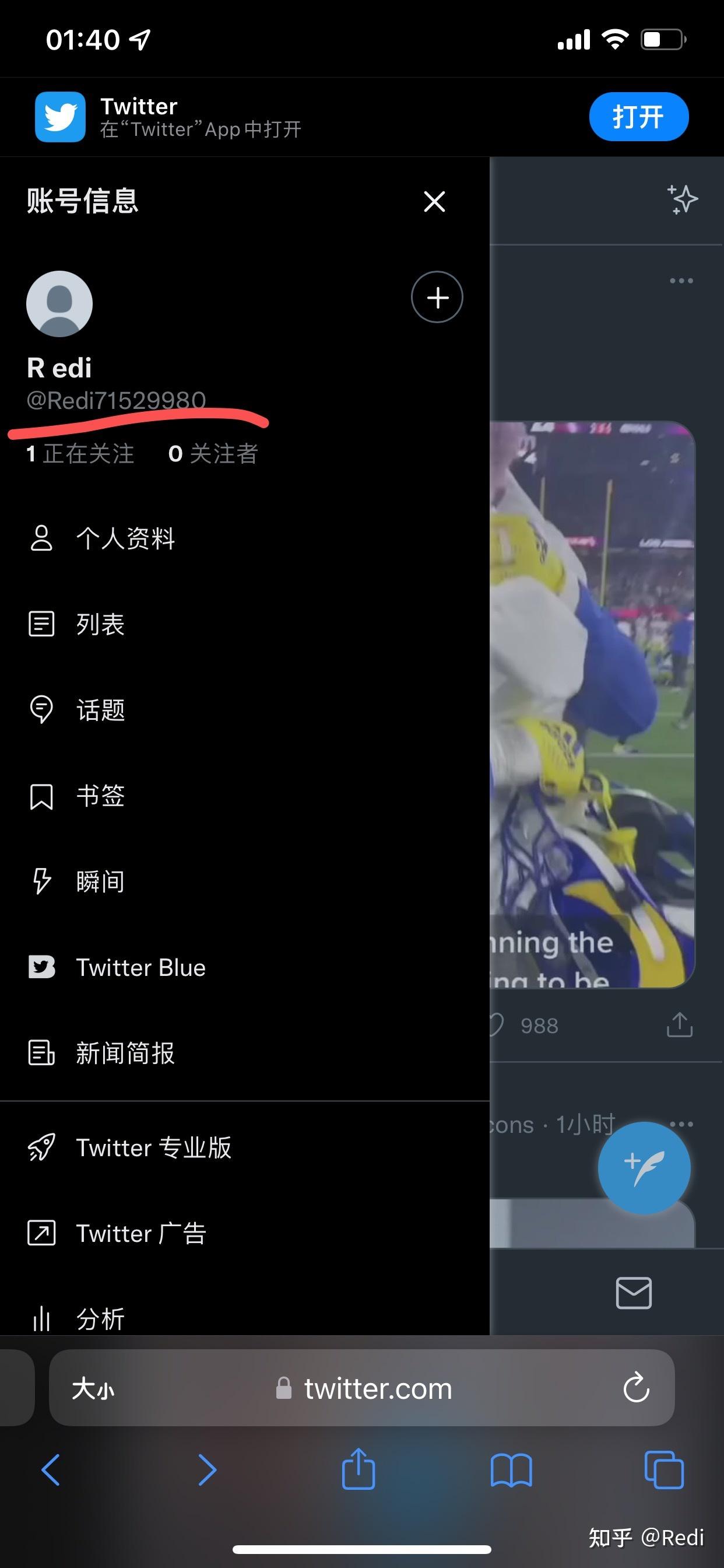The image size is (724, 1568).
Task: Open 关注者 (Followers) list
Action: 214,453
